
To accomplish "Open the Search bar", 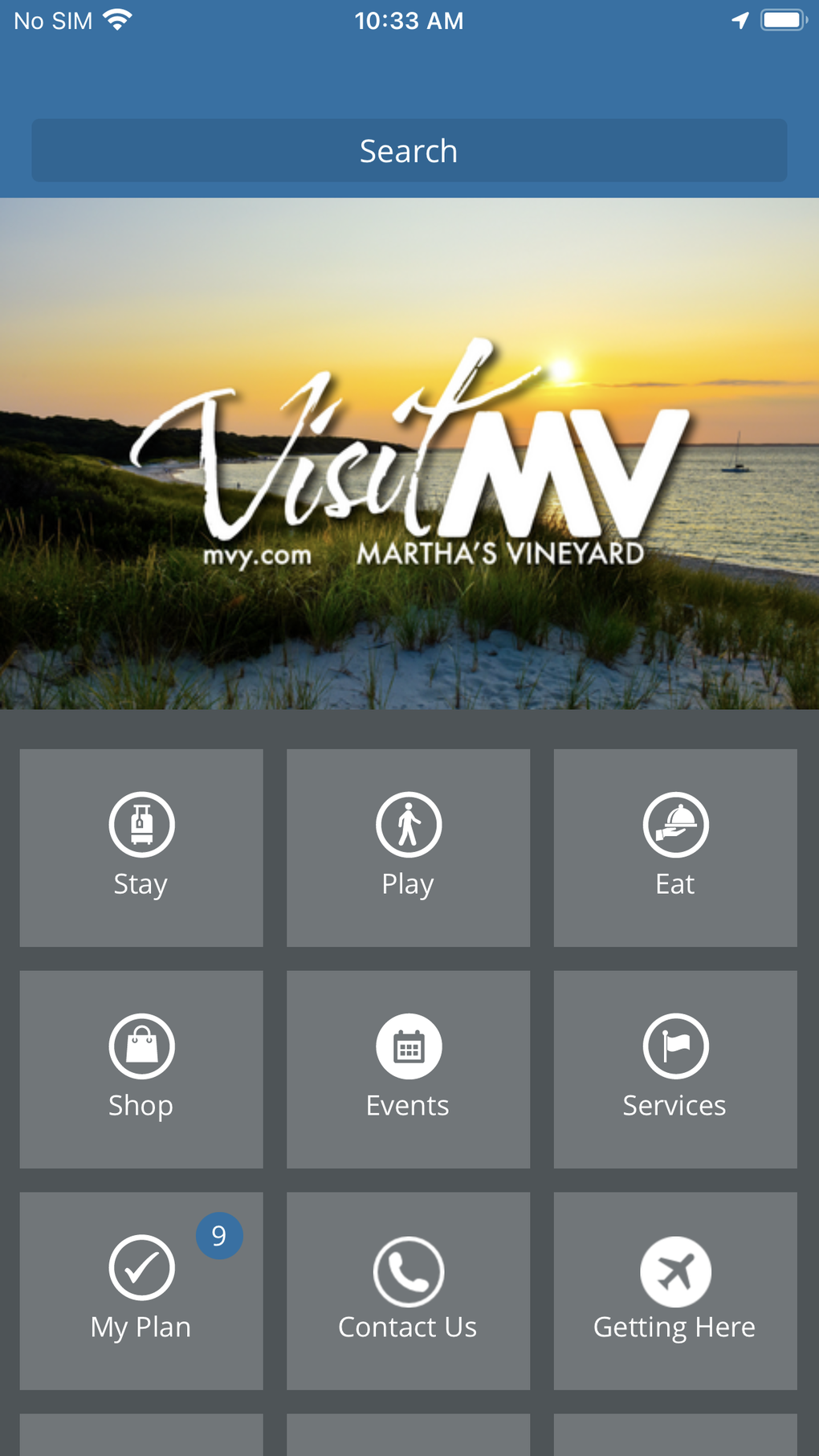I will [409, 150].
